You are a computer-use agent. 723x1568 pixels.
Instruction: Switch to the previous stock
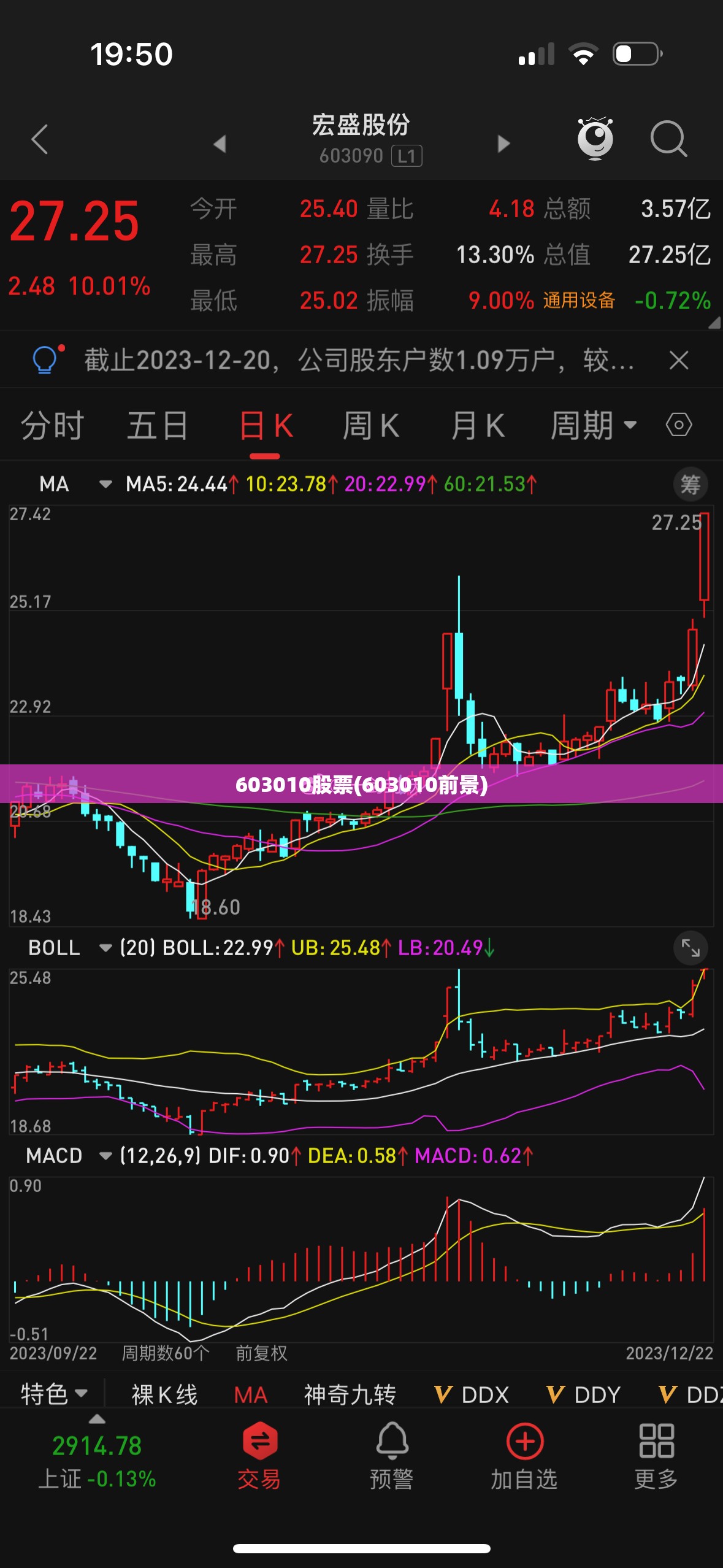(x=220, y=144)
